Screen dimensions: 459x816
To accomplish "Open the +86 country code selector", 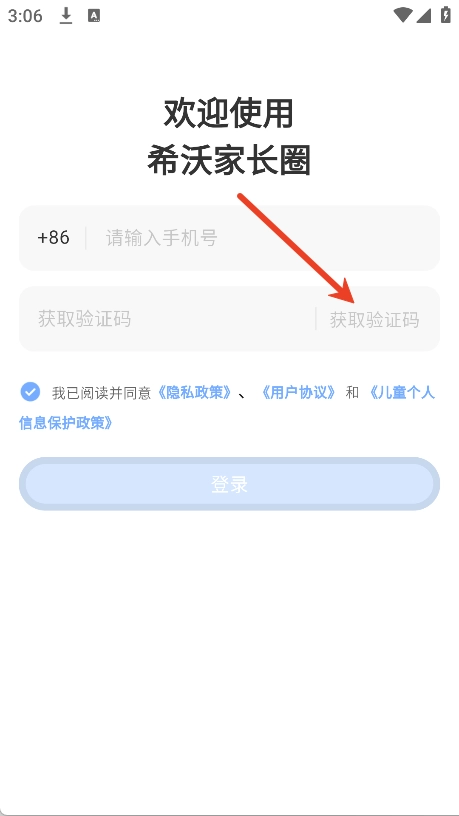I will coord(53,238).
